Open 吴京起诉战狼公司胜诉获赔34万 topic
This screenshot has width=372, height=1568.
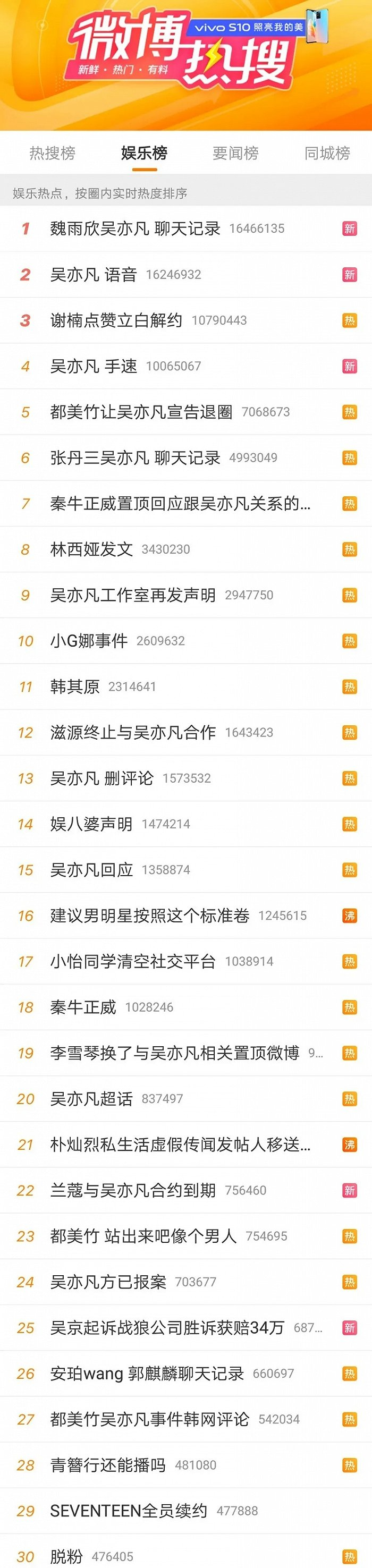click(x=185, y=1327)
